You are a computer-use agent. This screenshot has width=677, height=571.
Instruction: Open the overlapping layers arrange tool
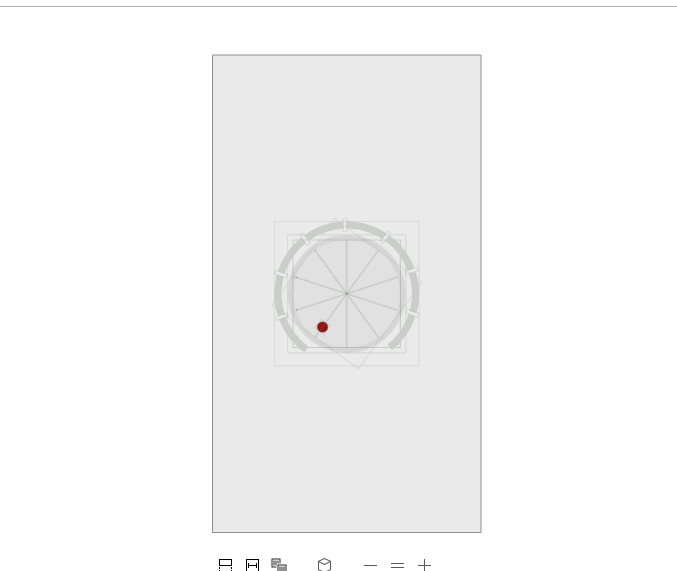pos(279,565)
